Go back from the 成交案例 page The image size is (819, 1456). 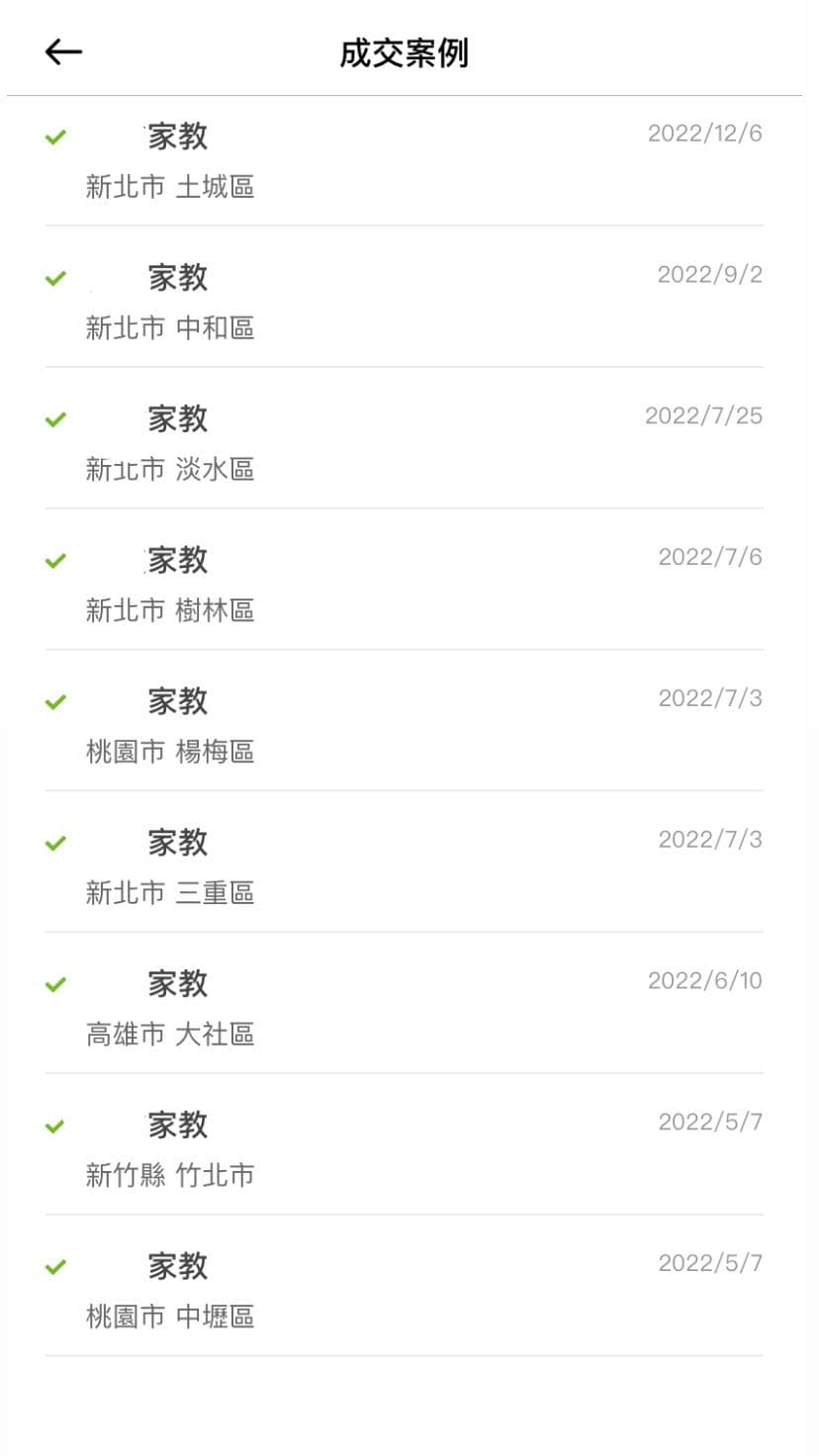coord(63,52)
